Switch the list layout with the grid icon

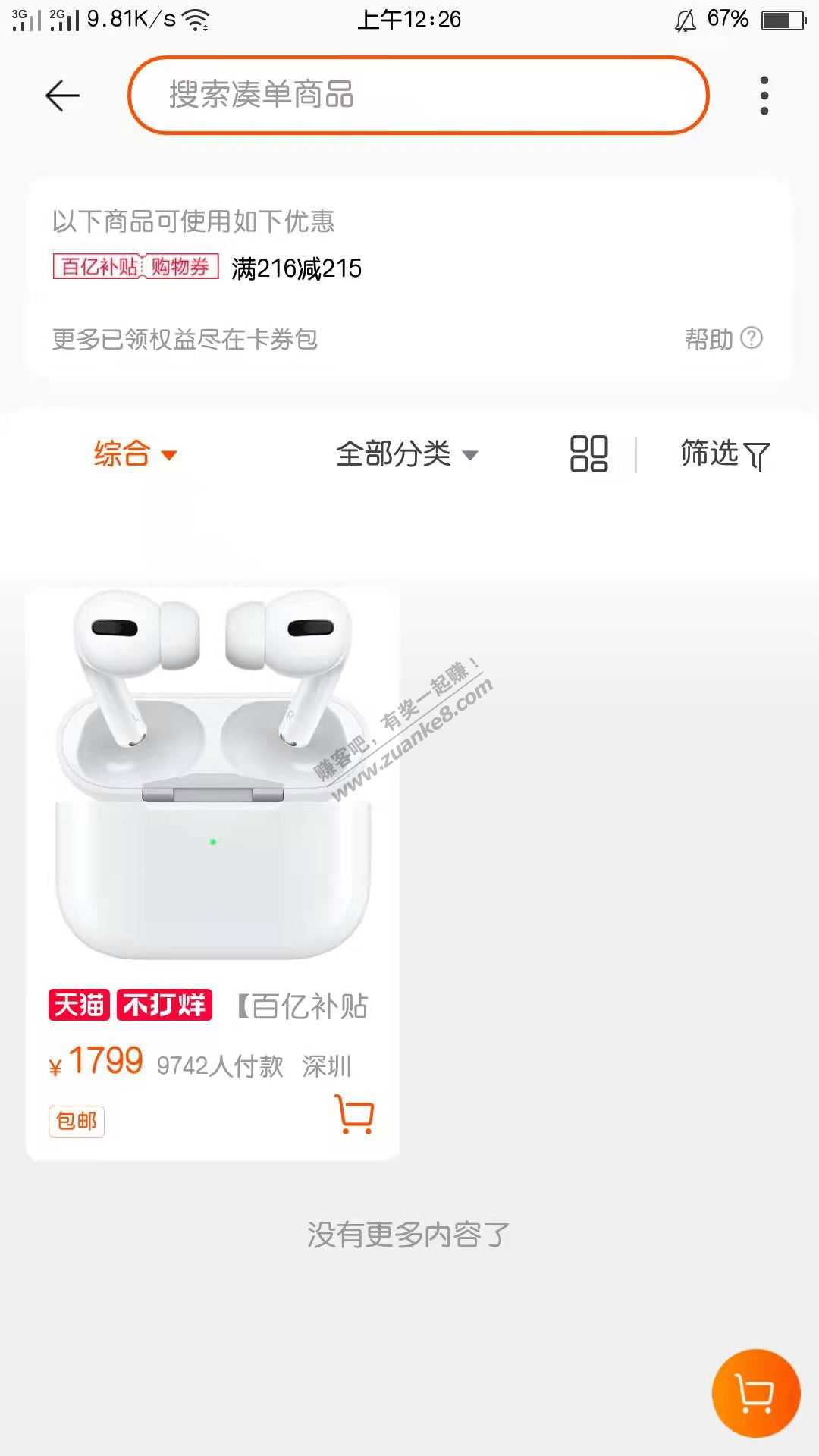click(588, 454)
